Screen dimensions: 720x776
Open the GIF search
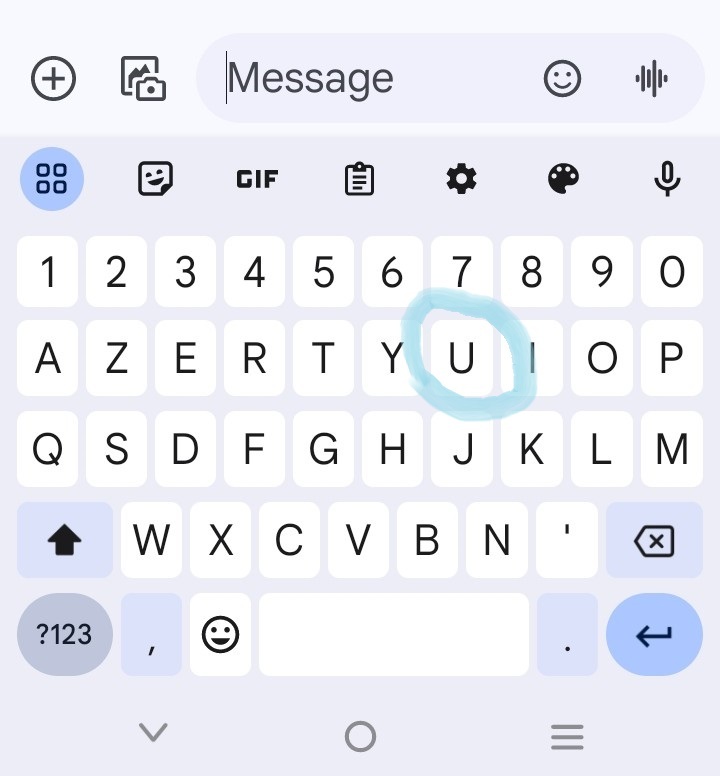click(x=257, y=179)
